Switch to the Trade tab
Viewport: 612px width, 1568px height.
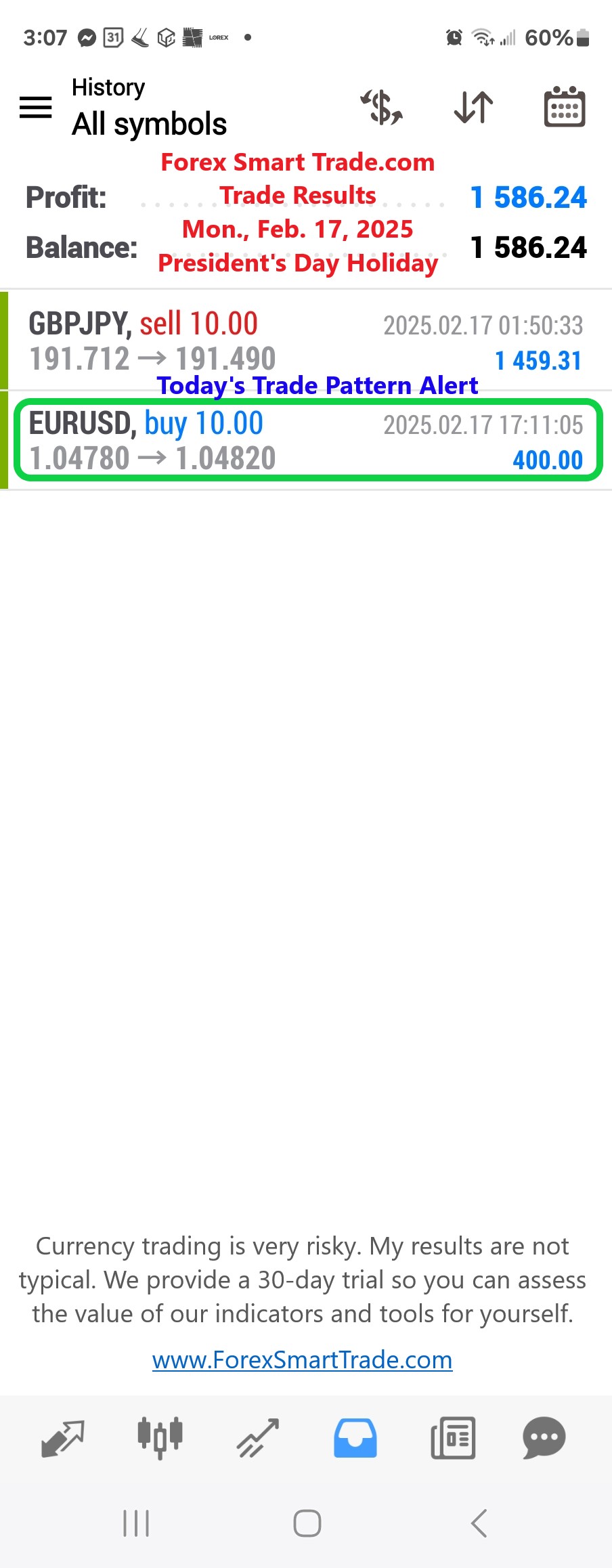point(257,1438)
